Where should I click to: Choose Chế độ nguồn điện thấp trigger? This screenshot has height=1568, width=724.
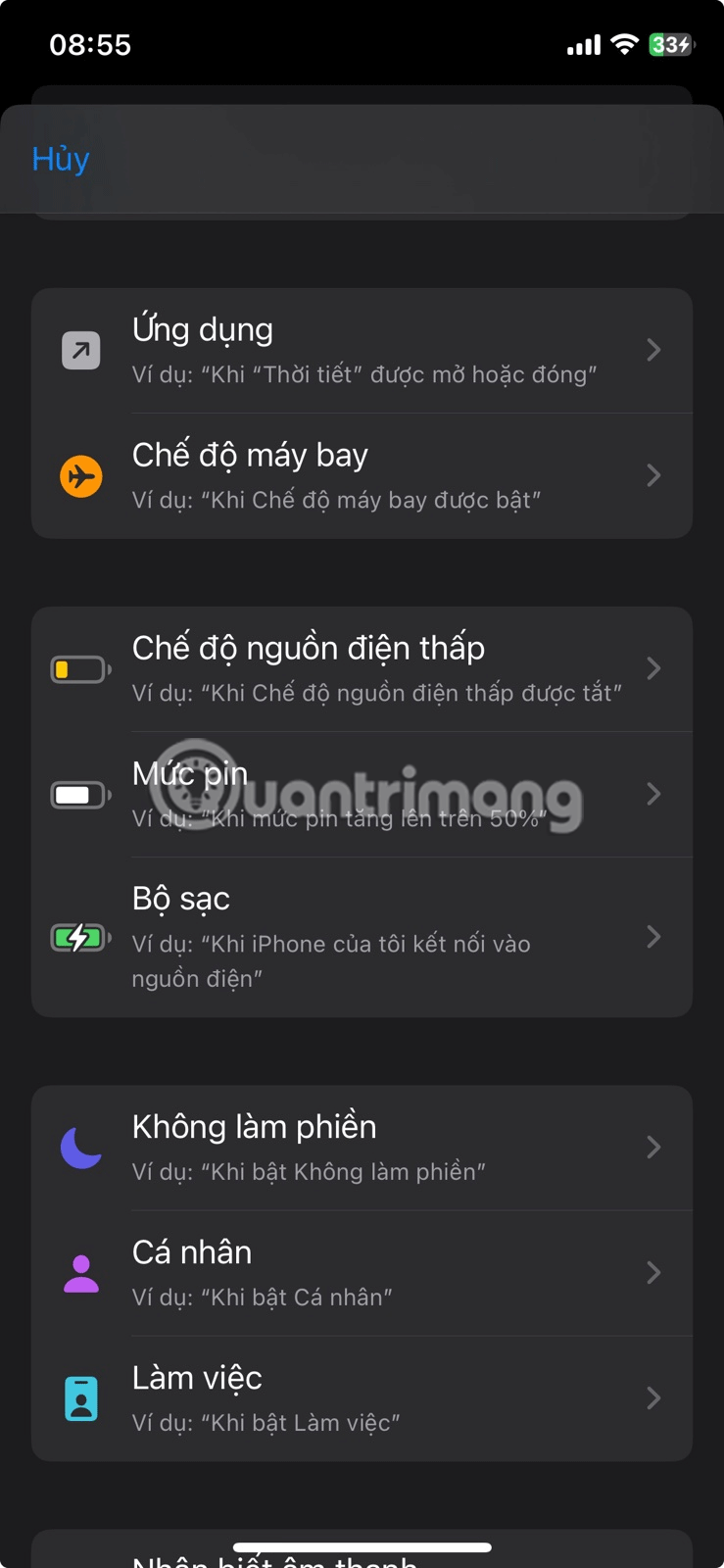362,668
